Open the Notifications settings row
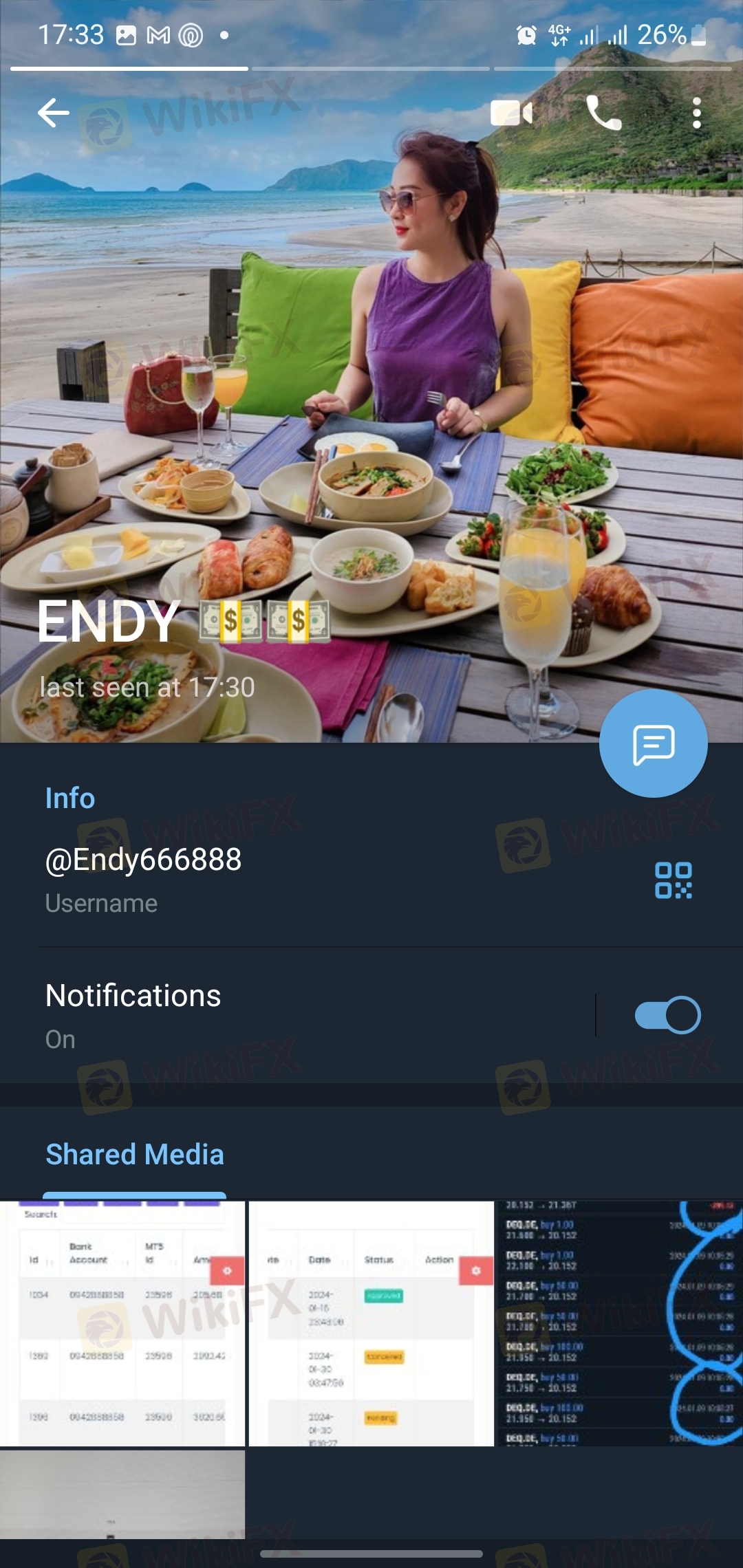 (275, 1014)
